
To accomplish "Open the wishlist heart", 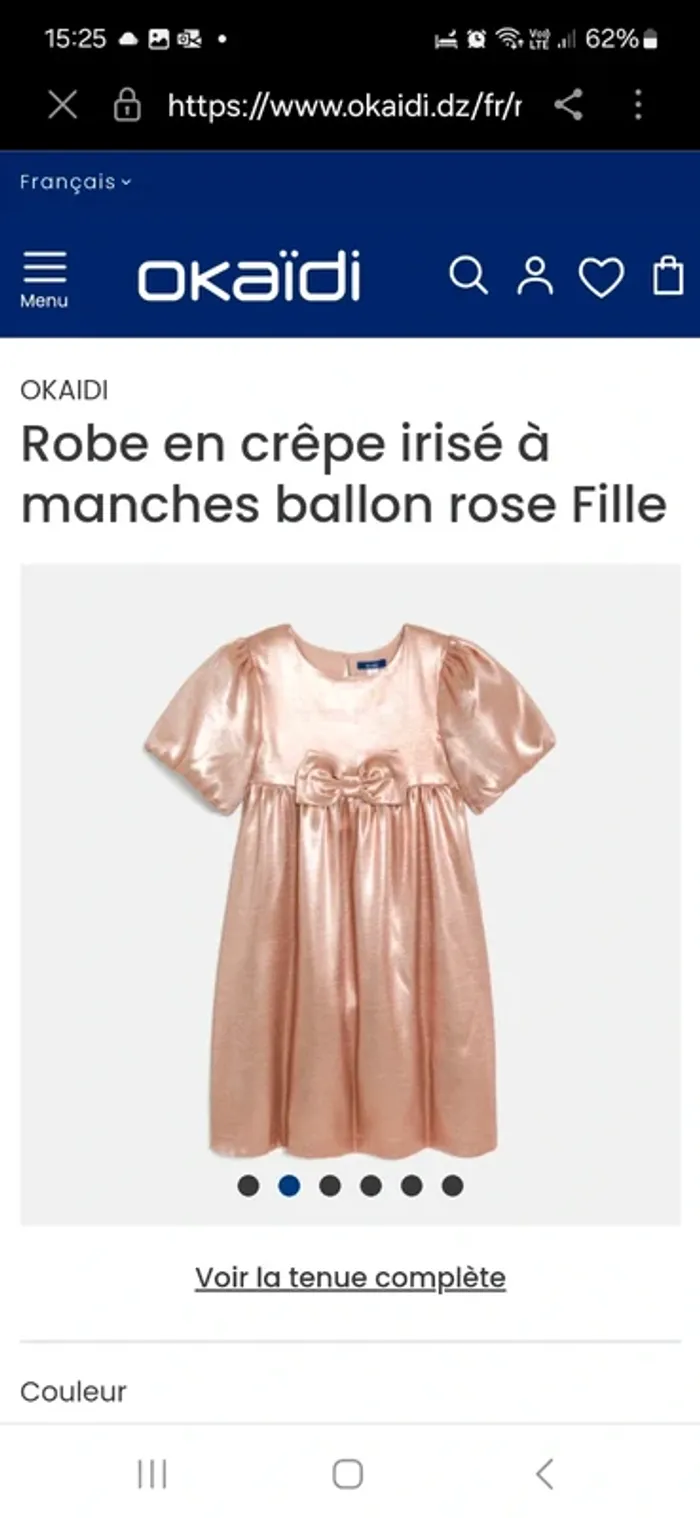I will coord(601,277).
